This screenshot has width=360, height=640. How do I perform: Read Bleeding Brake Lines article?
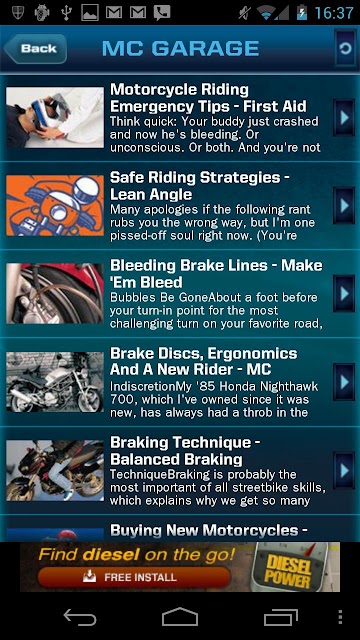click(x=180, y=294)
